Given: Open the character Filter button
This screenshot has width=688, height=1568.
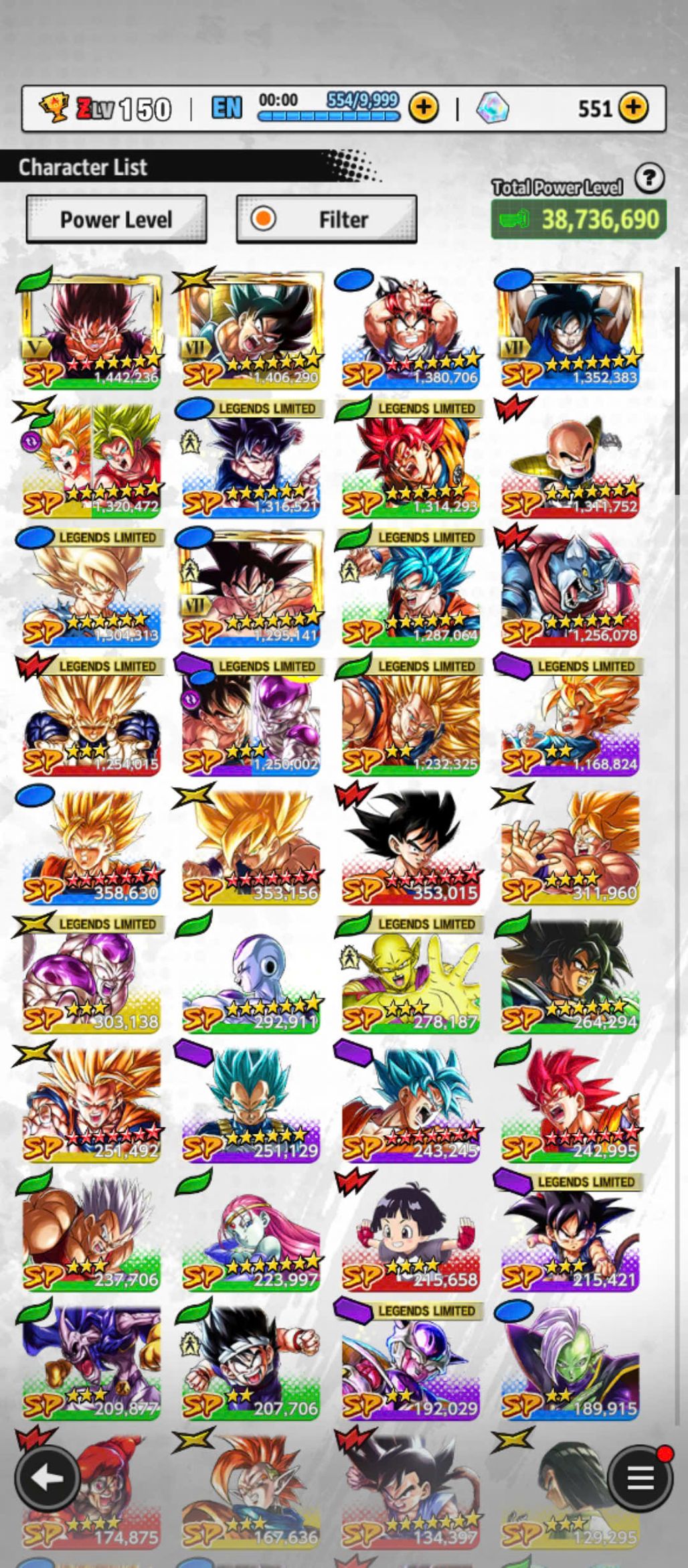Looking at the screenshot, I should pos(327,219).
